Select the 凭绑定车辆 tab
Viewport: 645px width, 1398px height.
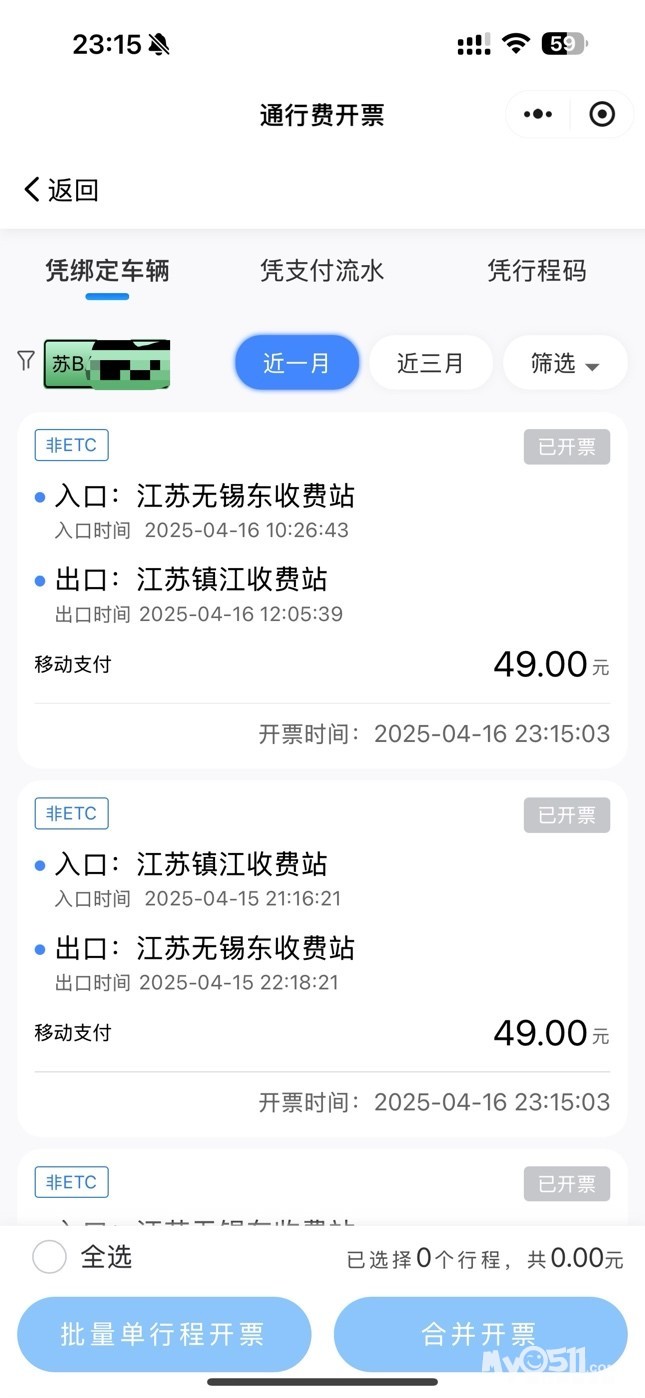[107, 271]
